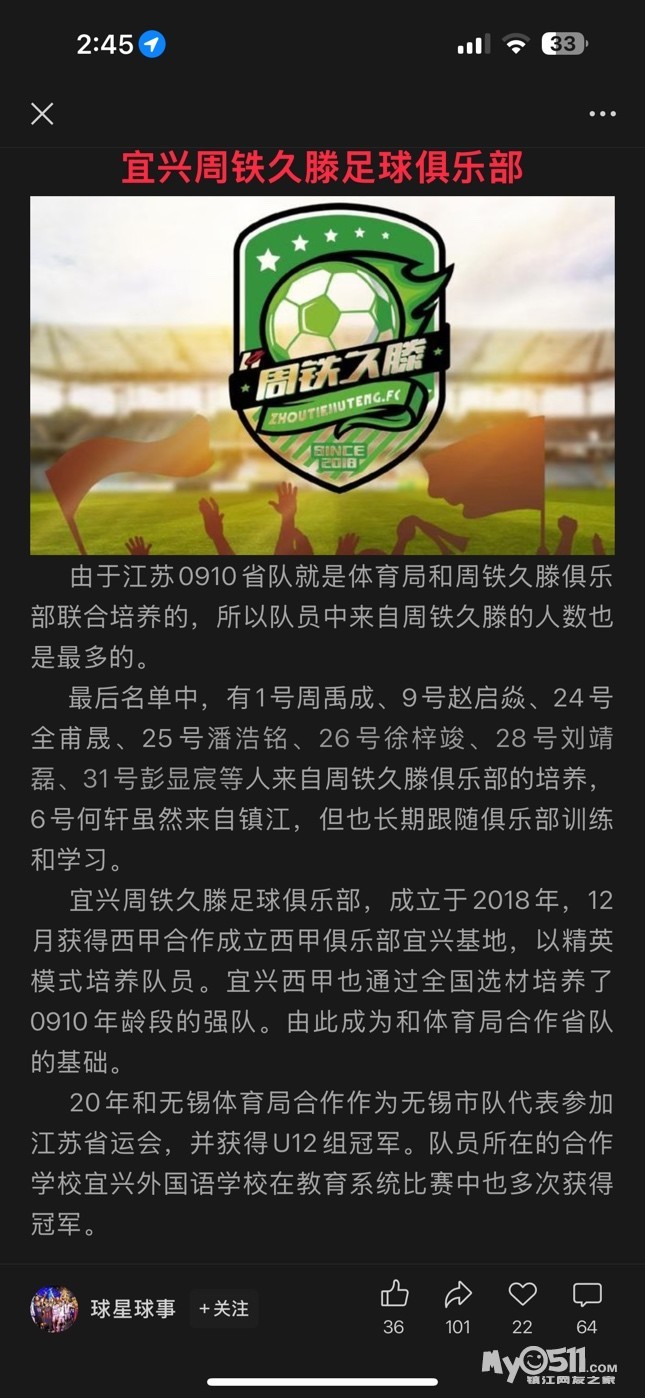Open the three-dot overflow menu
This screenshot has width=645, height=1398.
coord(602,114)
